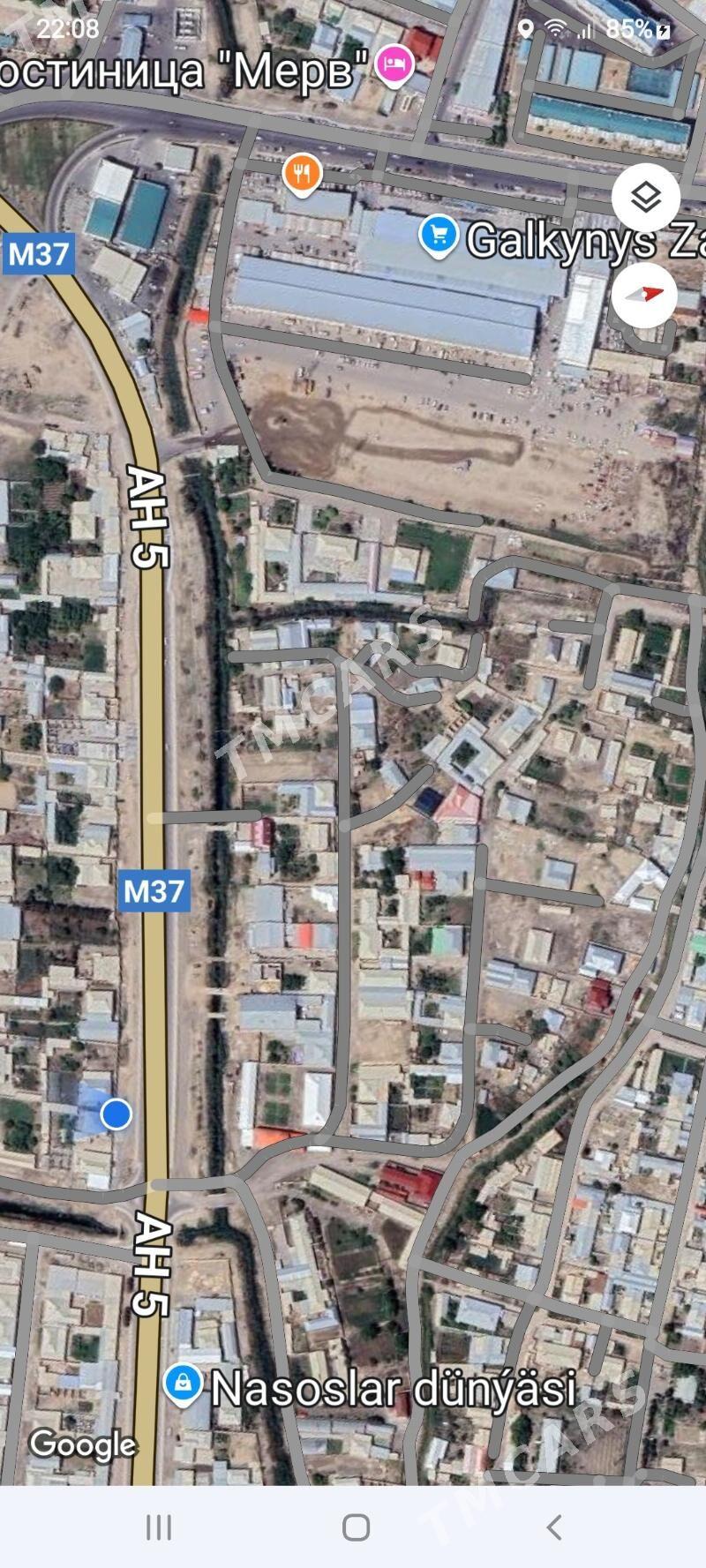Go back with the system back button
The height and width of the screenshot is (1568, 706).
point(553,1527)
